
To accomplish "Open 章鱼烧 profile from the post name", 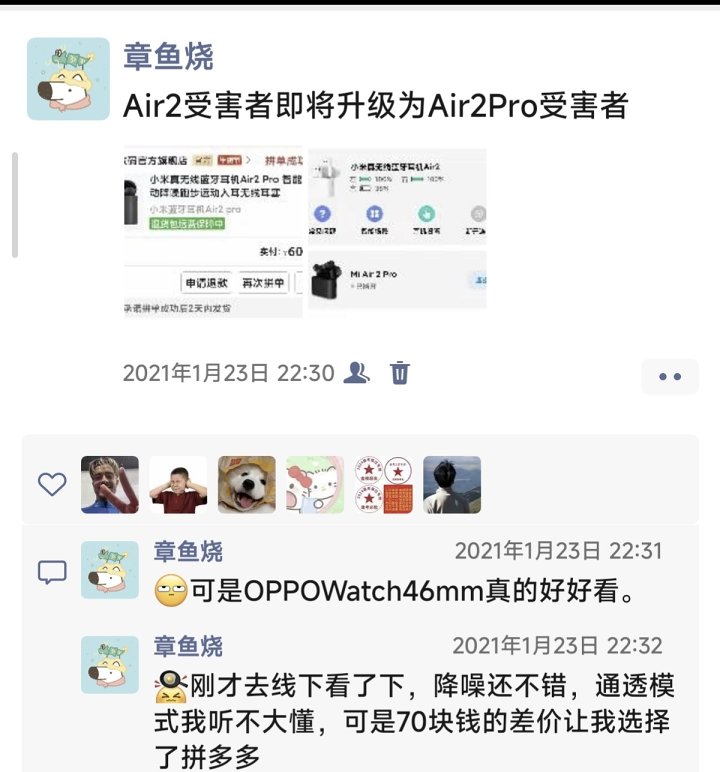I will (x=168, y=56).
